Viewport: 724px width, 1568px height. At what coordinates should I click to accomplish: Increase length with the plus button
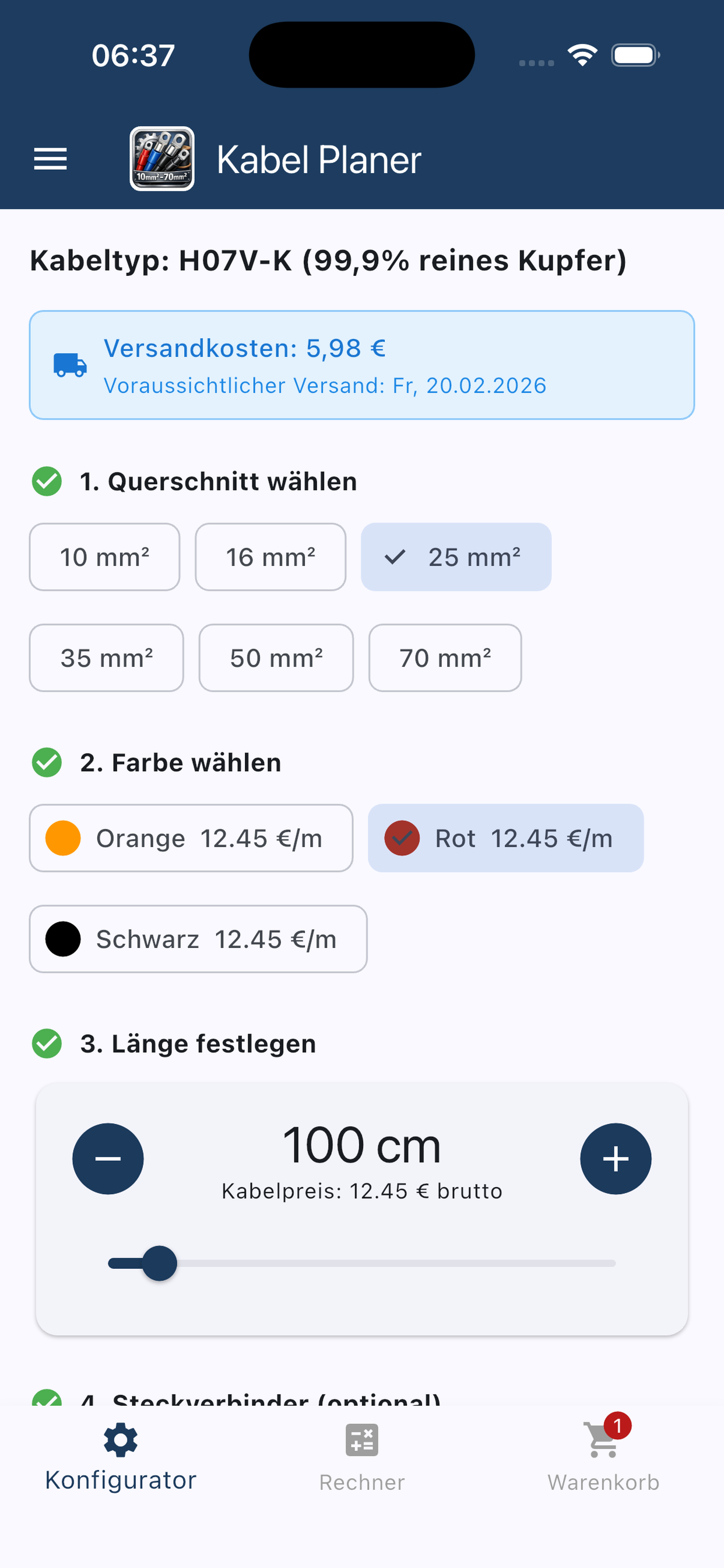coord(616,1158)
